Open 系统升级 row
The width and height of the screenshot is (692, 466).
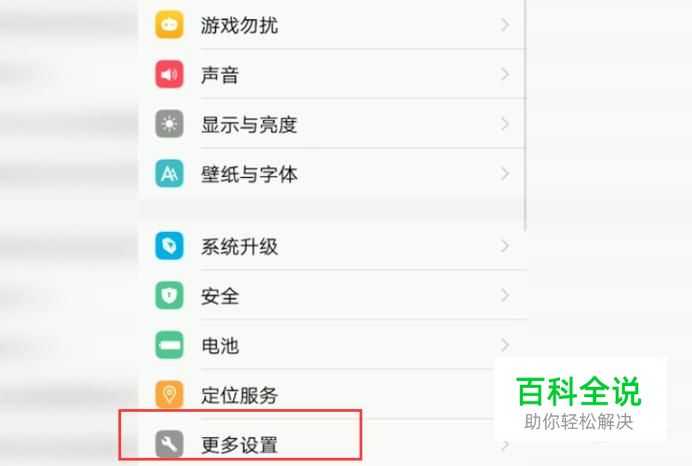pos(332,246)
